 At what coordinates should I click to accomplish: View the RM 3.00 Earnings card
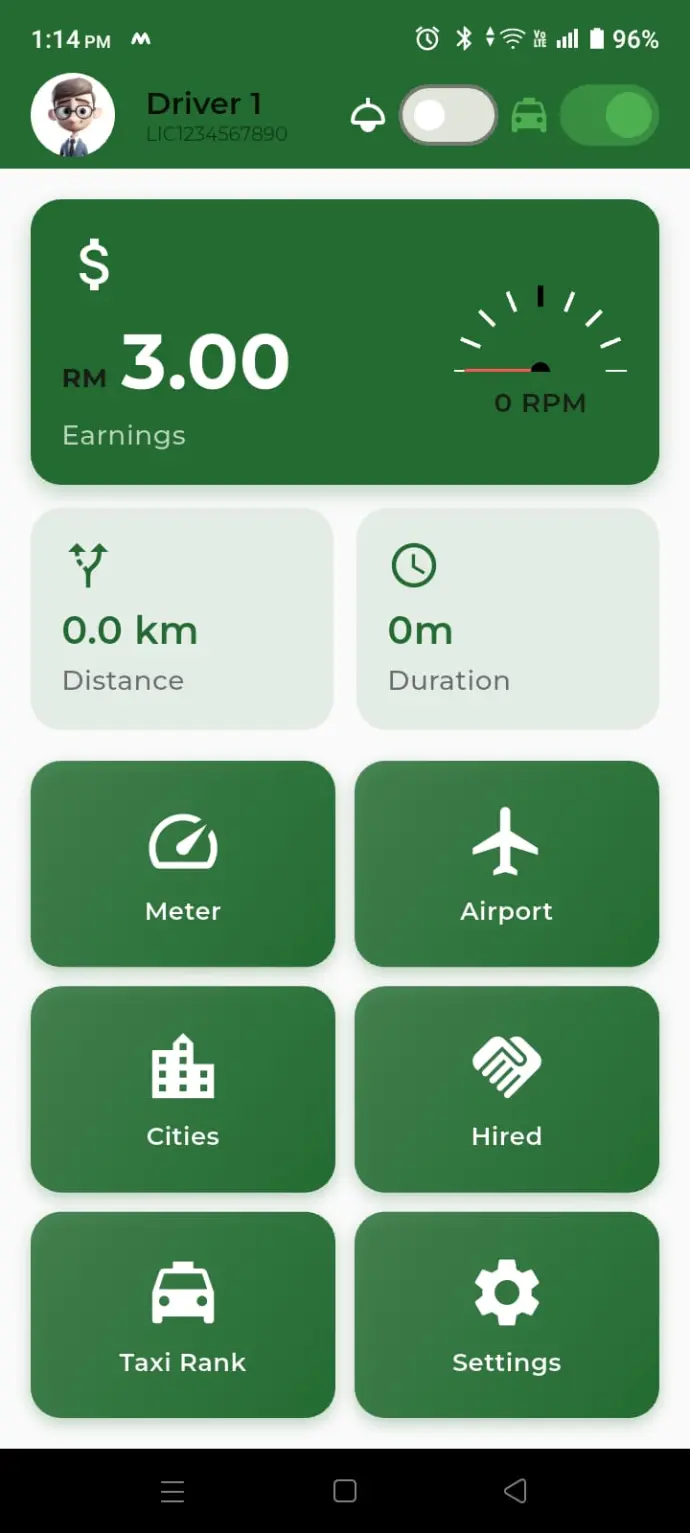tap(345, 342)
